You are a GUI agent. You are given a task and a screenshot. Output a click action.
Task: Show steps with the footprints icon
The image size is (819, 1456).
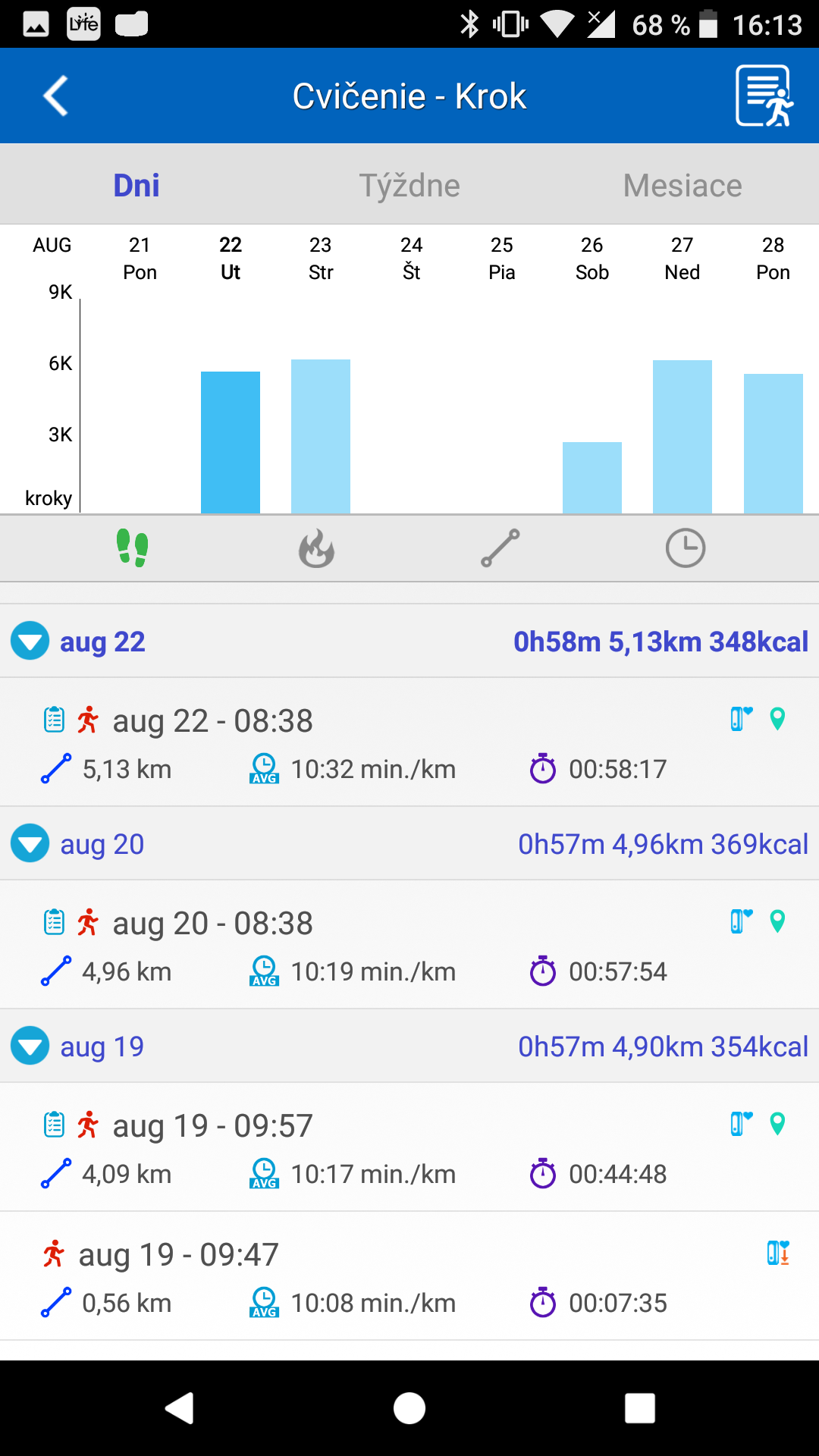132,548
